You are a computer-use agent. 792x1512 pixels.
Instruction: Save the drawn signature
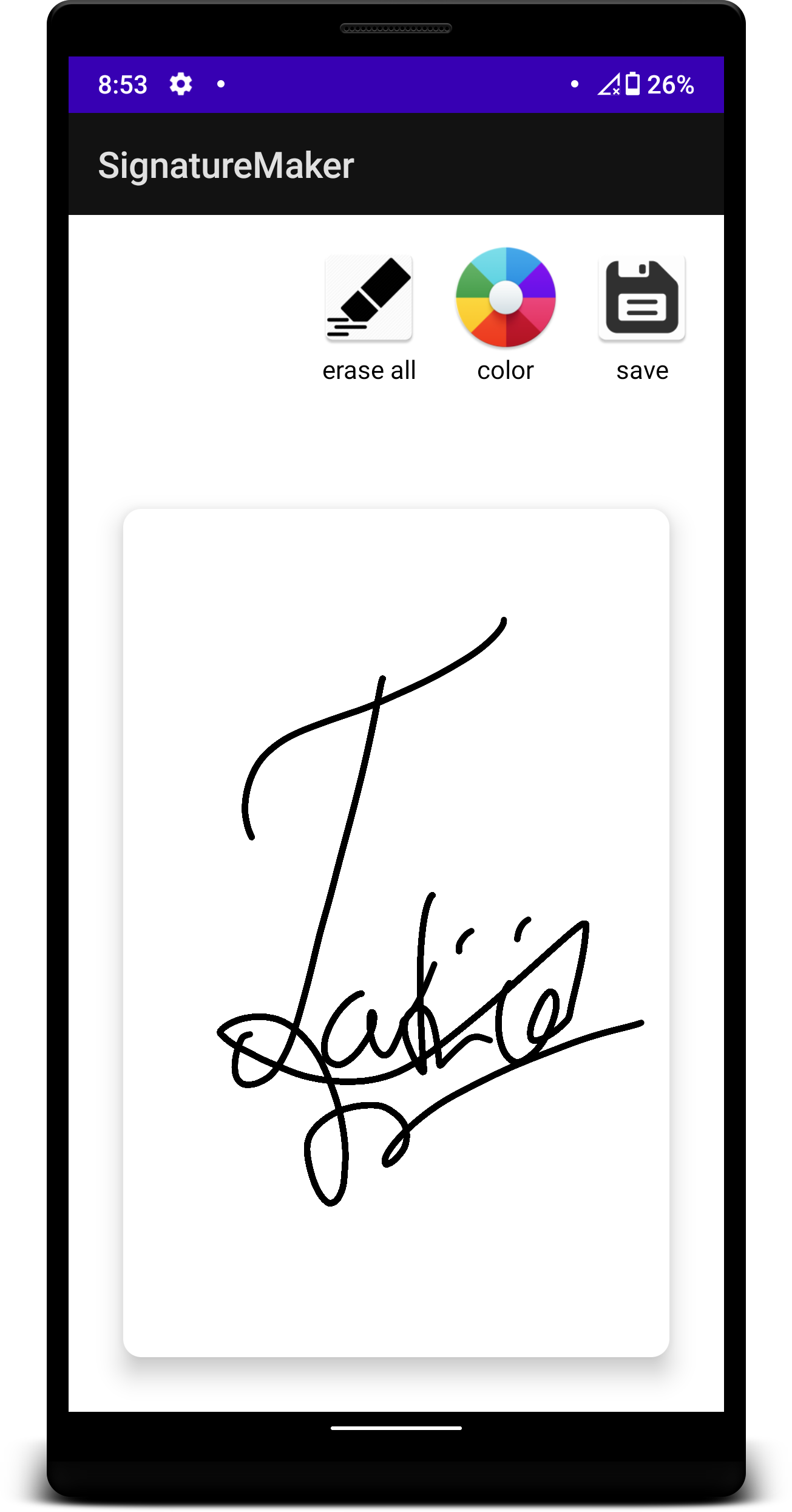pos(641,298)
